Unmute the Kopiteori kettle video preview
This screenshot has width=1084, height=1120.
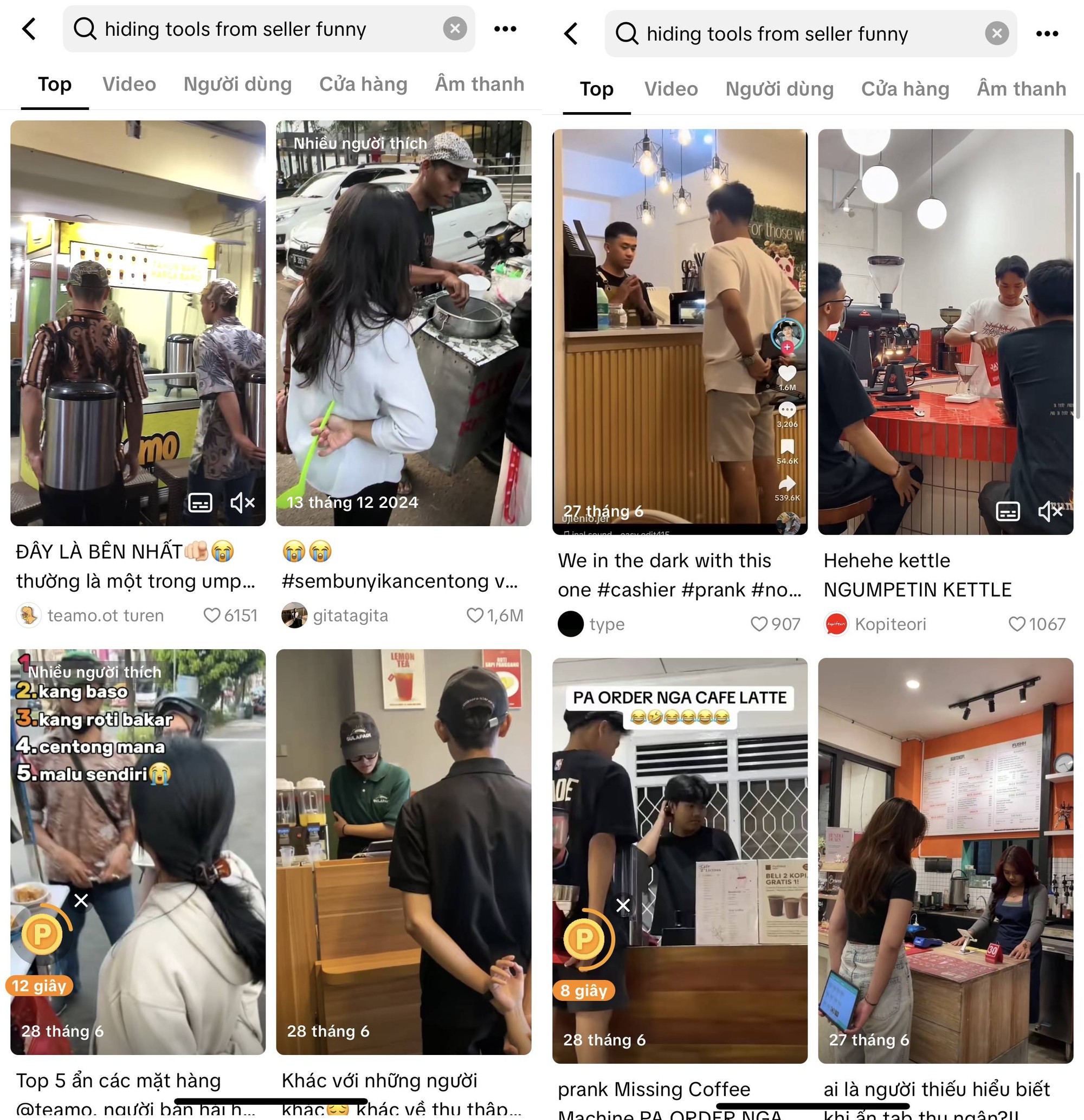1050,512
